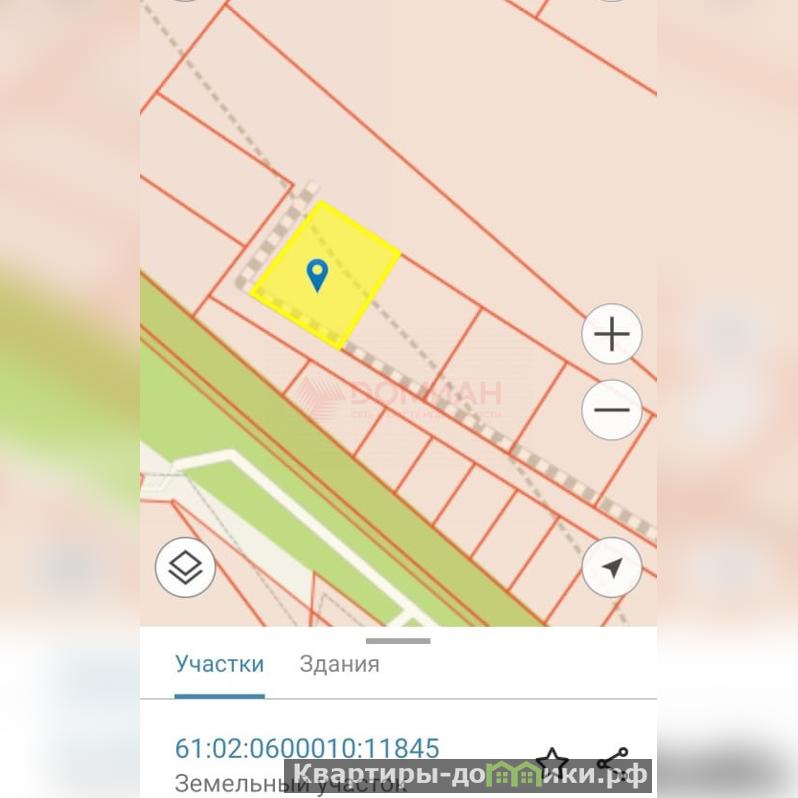Center map on my location arrow

tap(611, 568)
